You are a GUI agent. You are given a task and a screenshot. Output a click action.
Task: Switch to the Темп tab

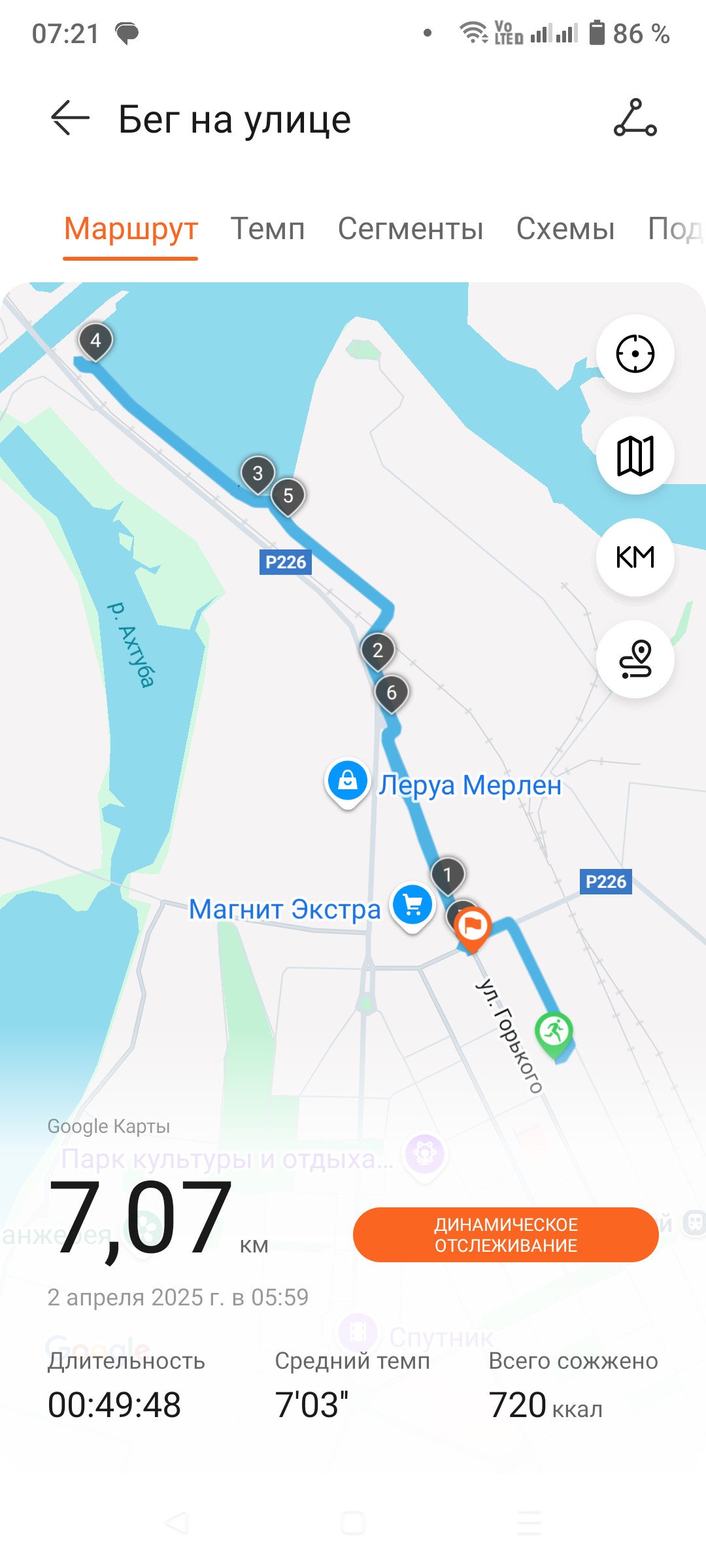pos(267,229)
